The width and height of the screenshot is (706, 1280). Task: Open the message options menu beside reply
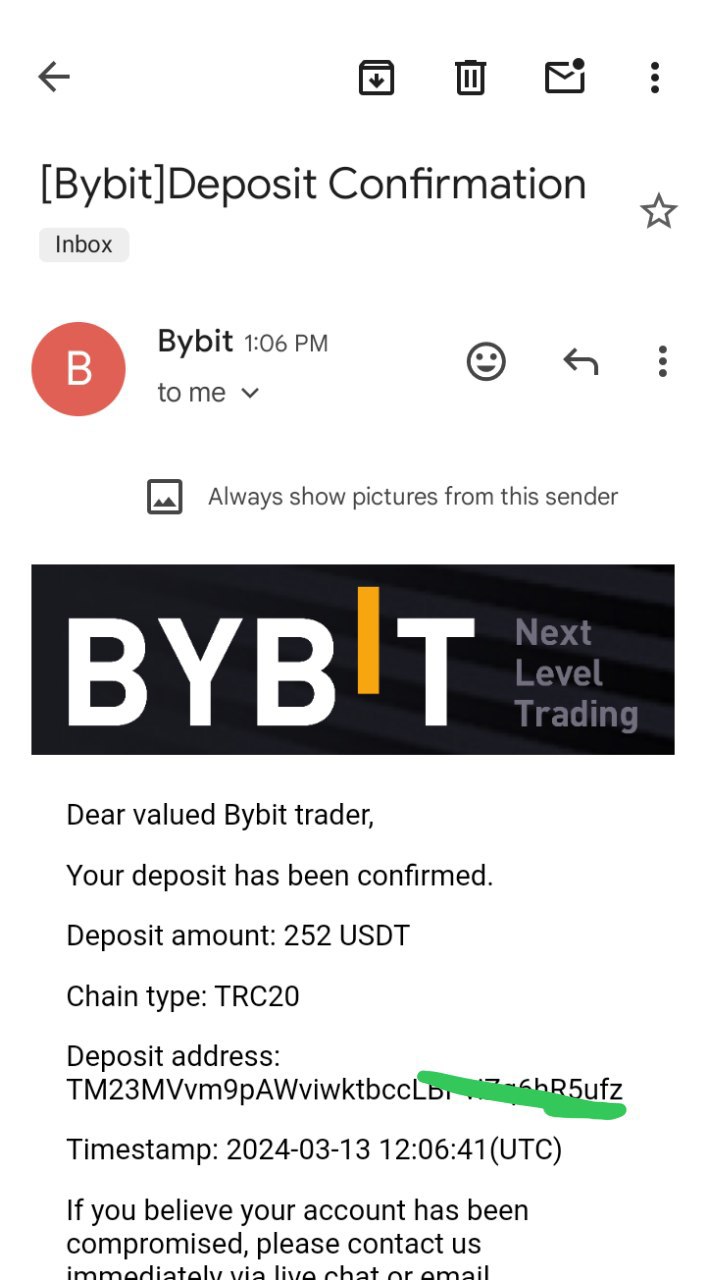click(662, 362)
